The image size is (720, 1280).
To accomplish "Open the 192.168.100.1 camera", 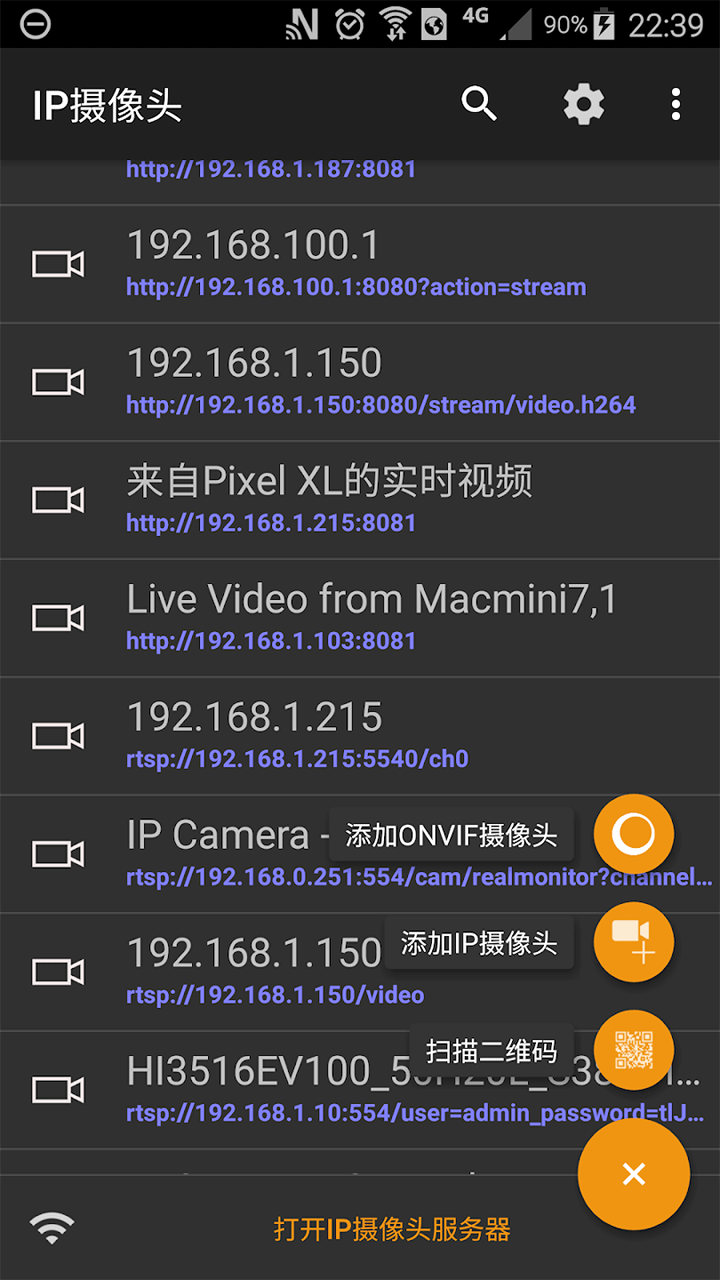I will 300,264.
